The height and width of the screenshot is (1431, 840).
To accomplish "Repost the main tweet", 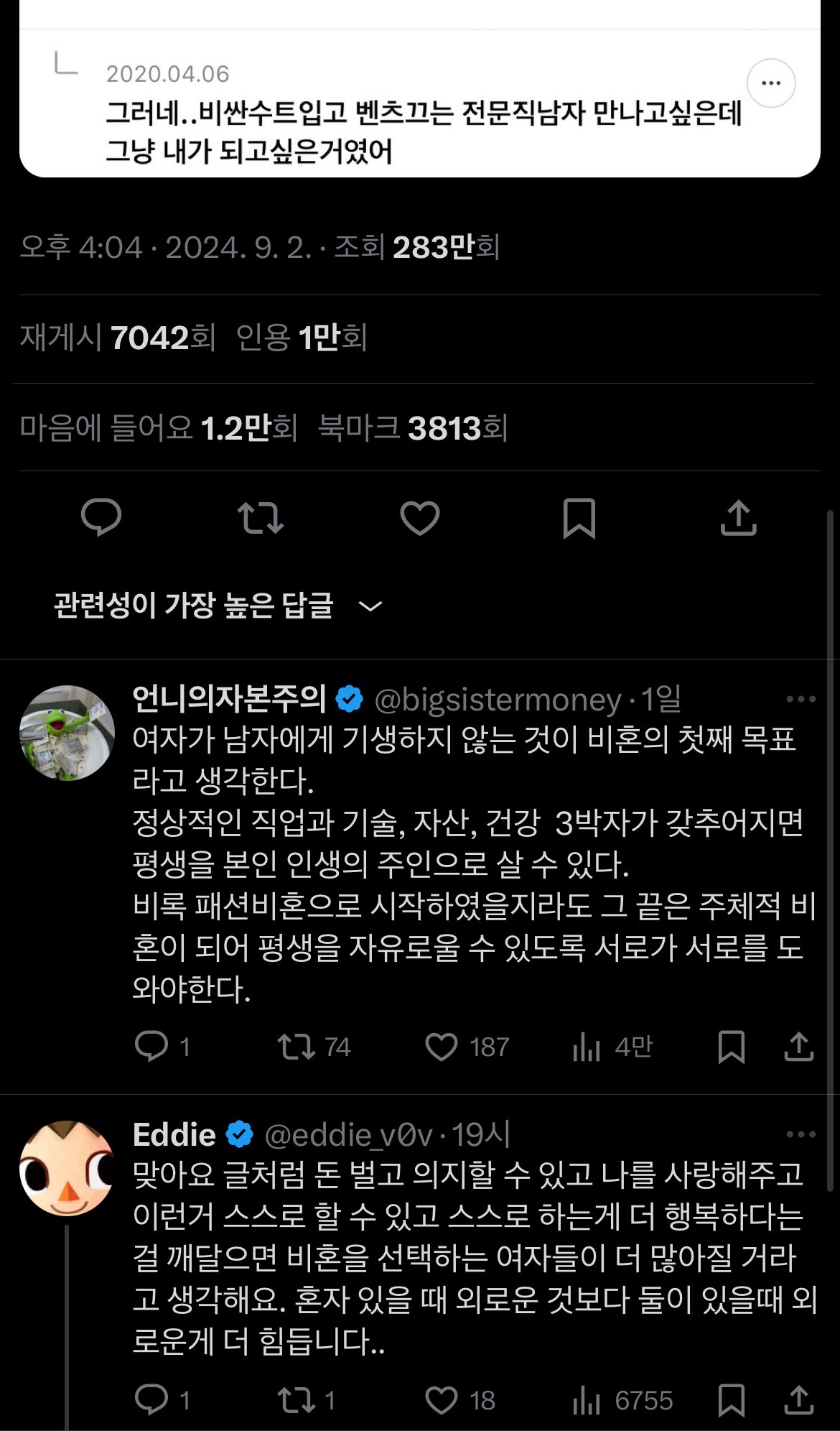I will [x=260, y=517].
